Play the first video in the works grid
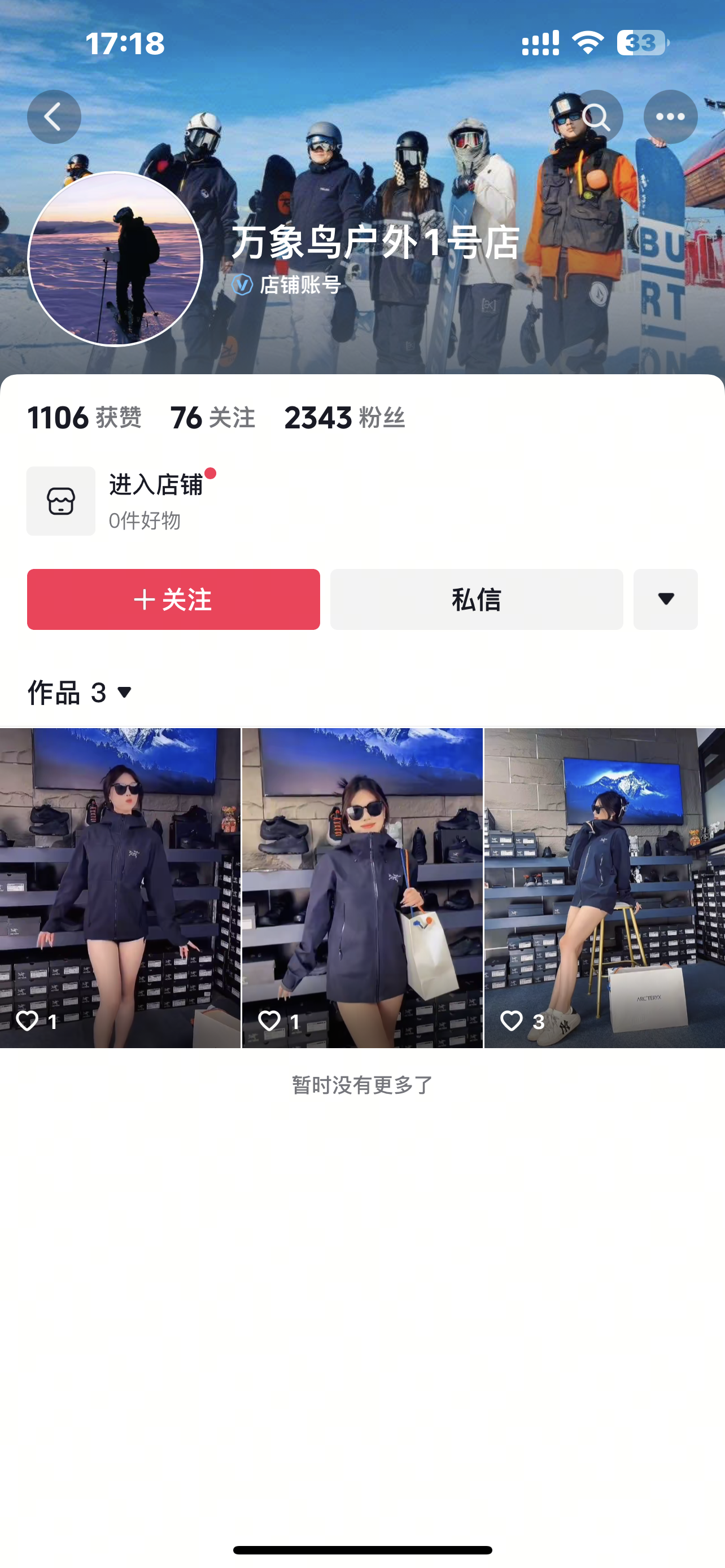The height and width of the screenshot is (1568, 725). [120, 887]
